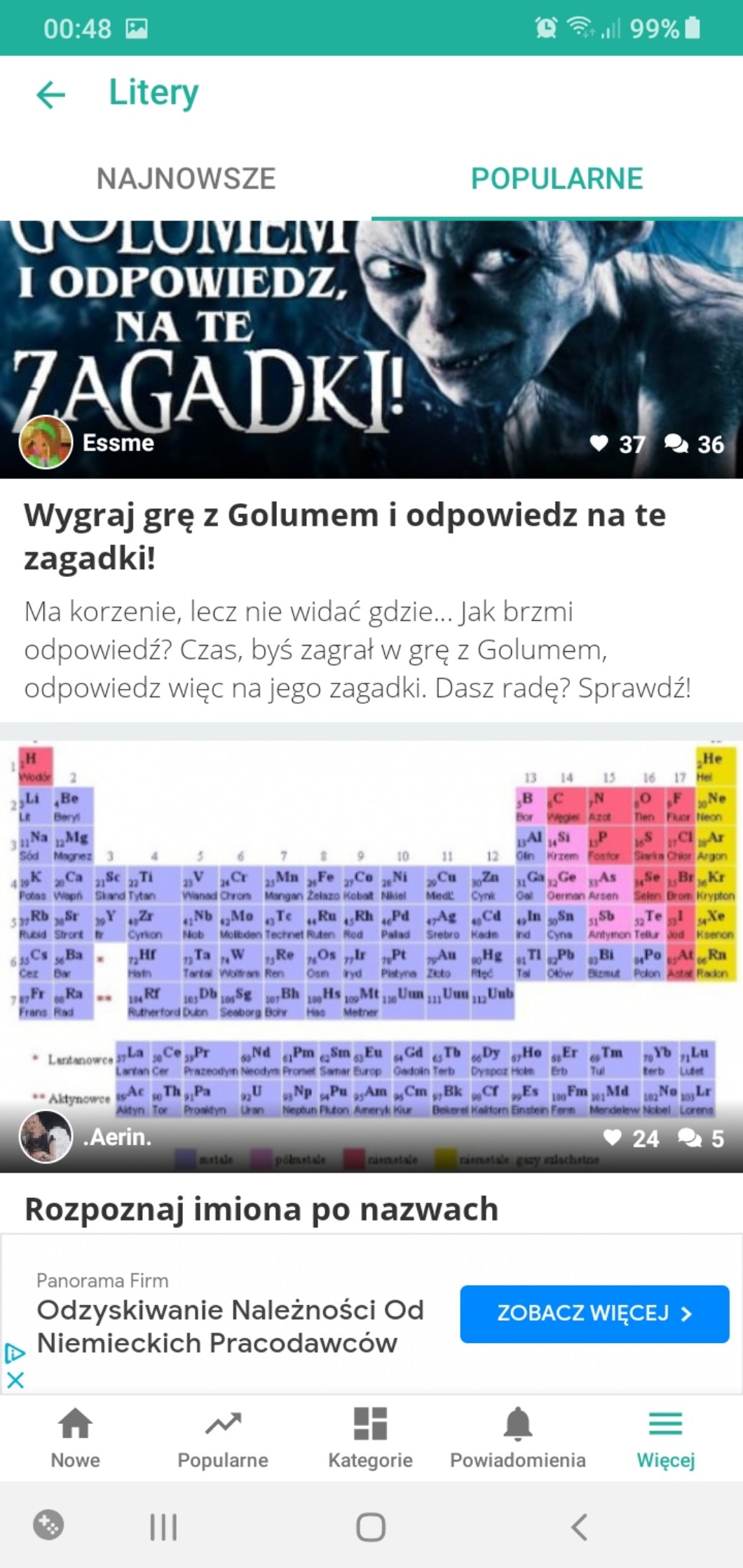Tap the system back button
Image resolution: width=743 pixels, height=1568 pixels.
tap(579, 1526)
